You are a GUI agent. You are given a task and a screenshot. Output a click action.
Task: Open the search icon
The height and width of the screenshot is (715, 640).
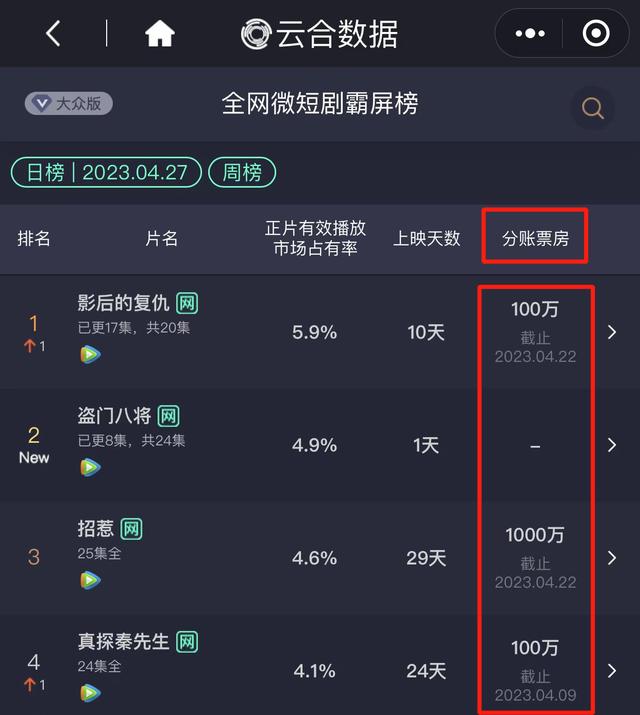(592, 108)
